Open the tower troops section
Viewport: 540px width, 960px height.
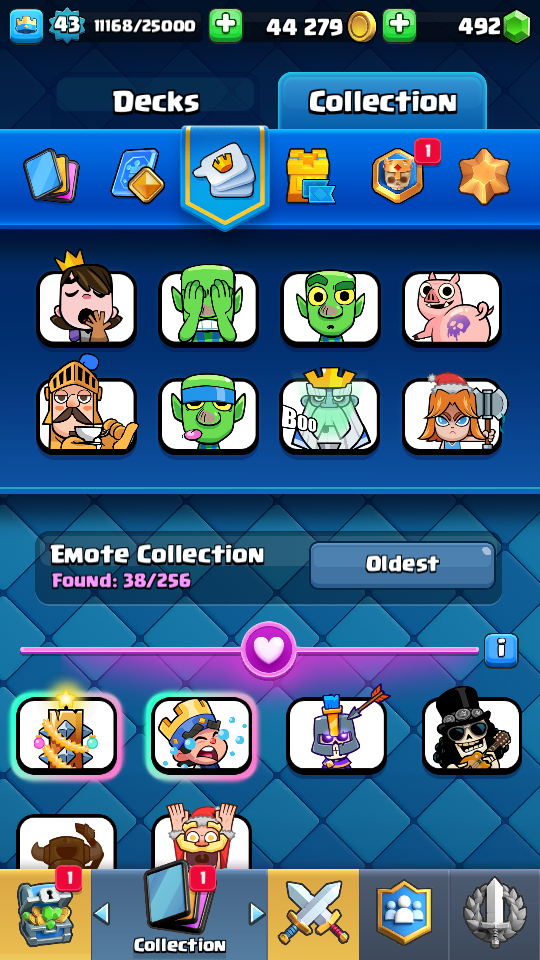click(309, 176)
